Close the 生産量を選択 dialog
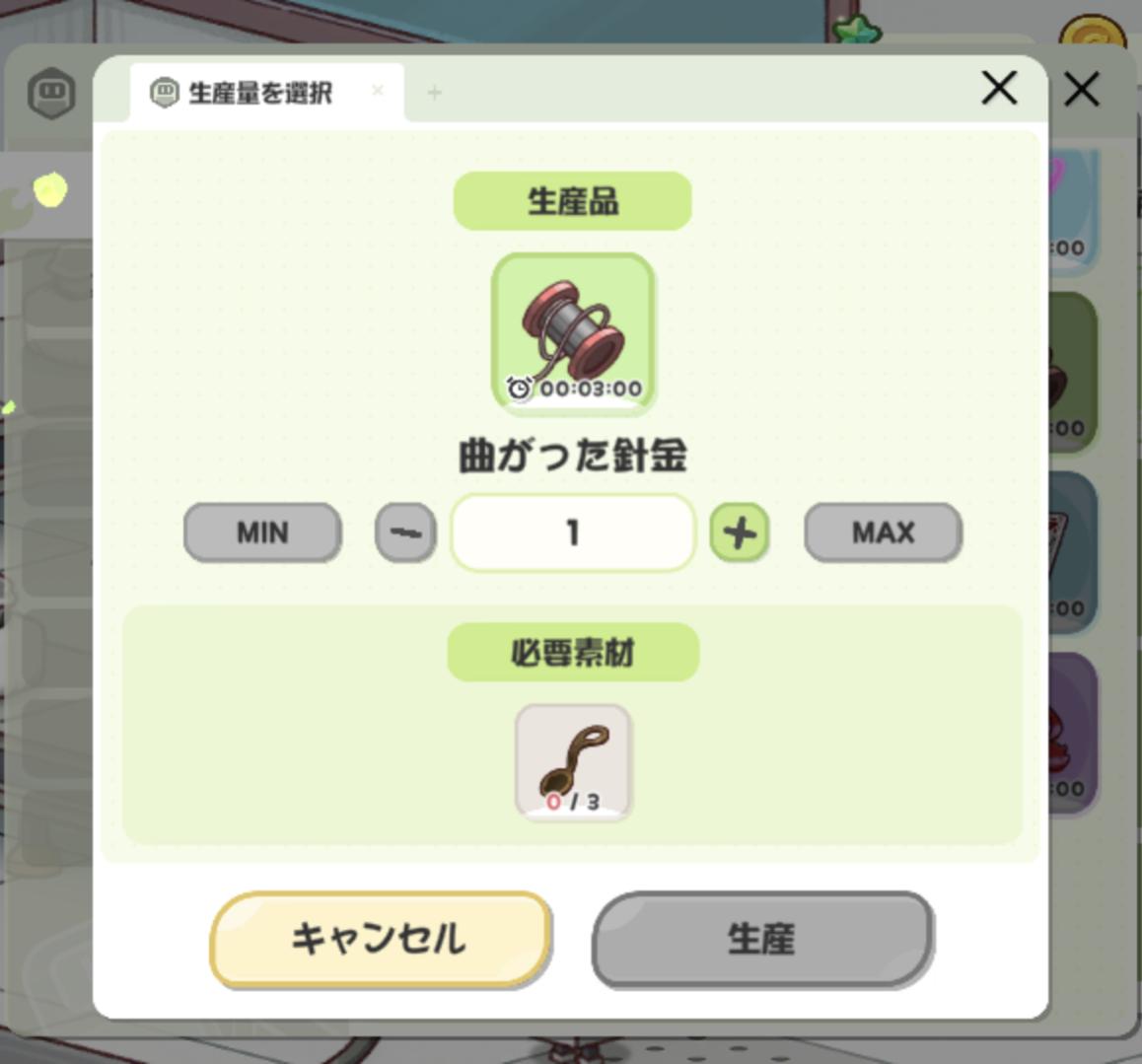 coord(999,89)
